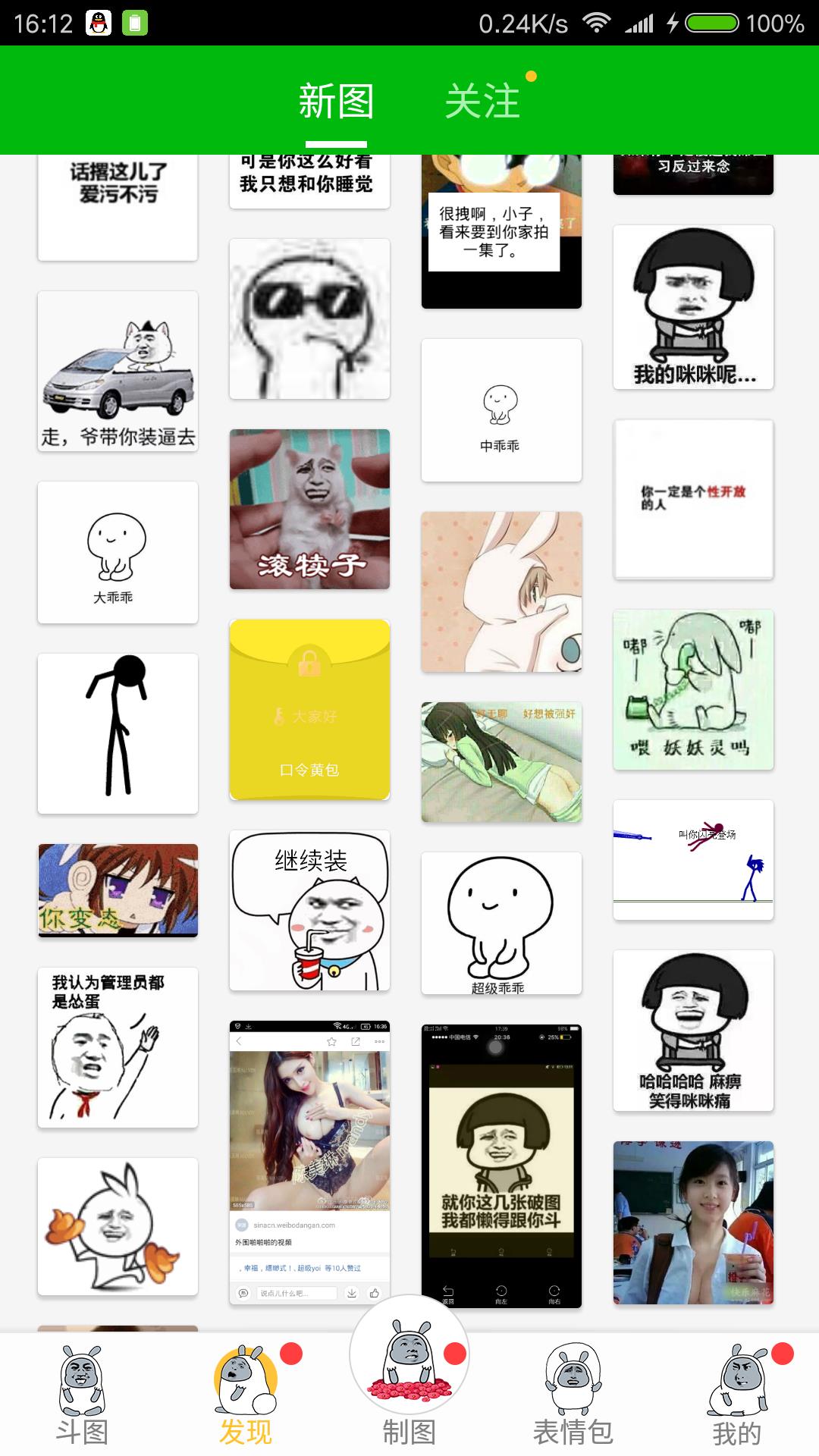819x1456 pixels.
Task: View the 喂 妖妖灵吗 rabbit image
Action: click(x=693, y=689)
